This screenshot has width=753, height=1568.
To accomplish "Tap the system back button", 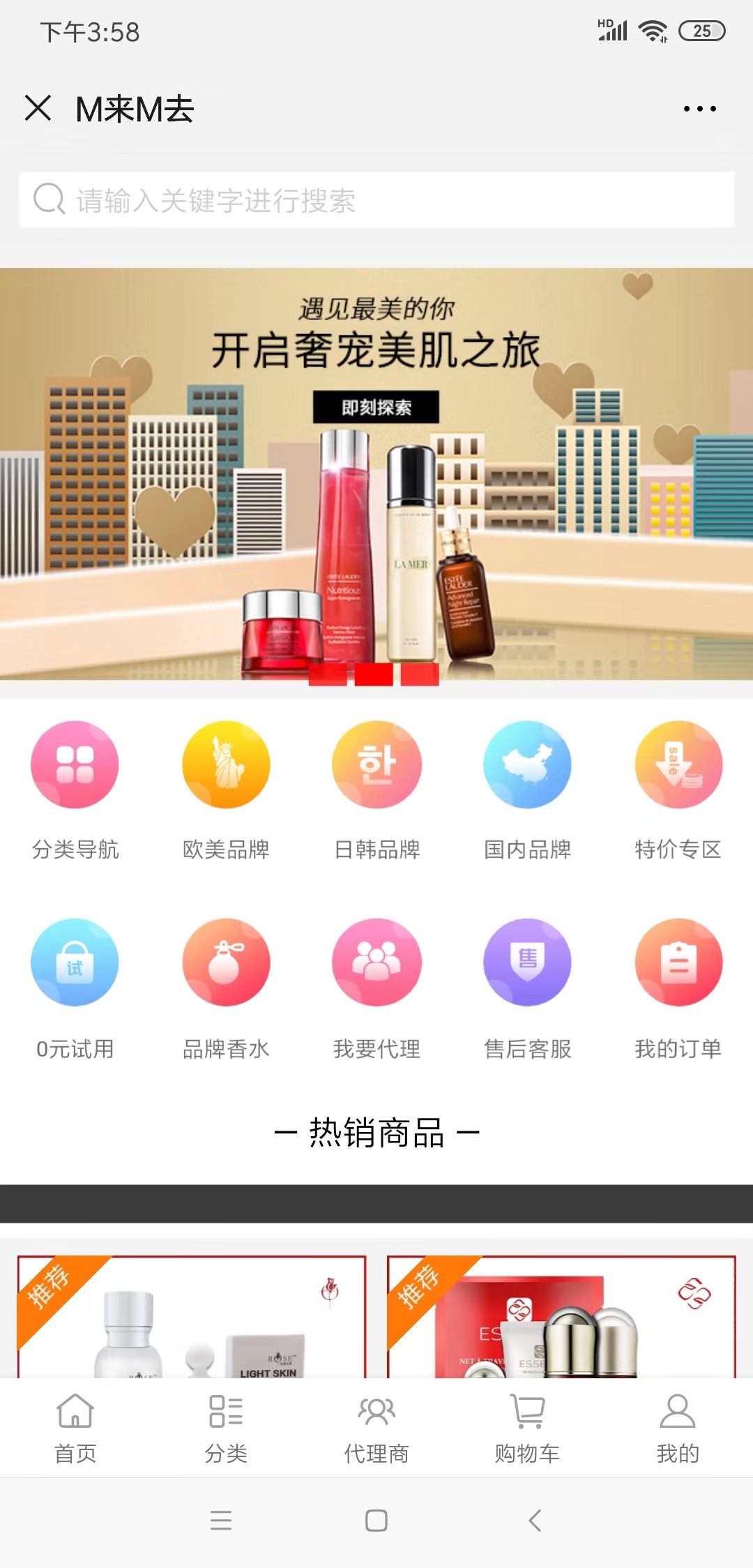I will click(535, 1520).
